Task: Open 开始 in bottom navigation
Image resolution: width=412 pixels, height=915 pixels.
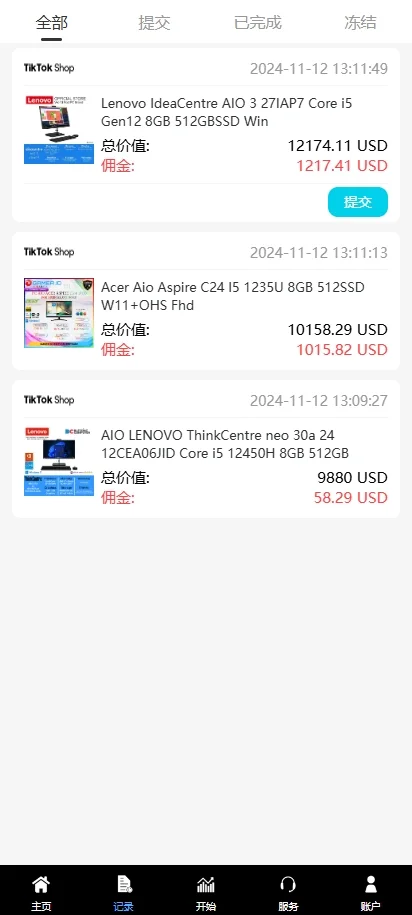Action: pos(206,893)
